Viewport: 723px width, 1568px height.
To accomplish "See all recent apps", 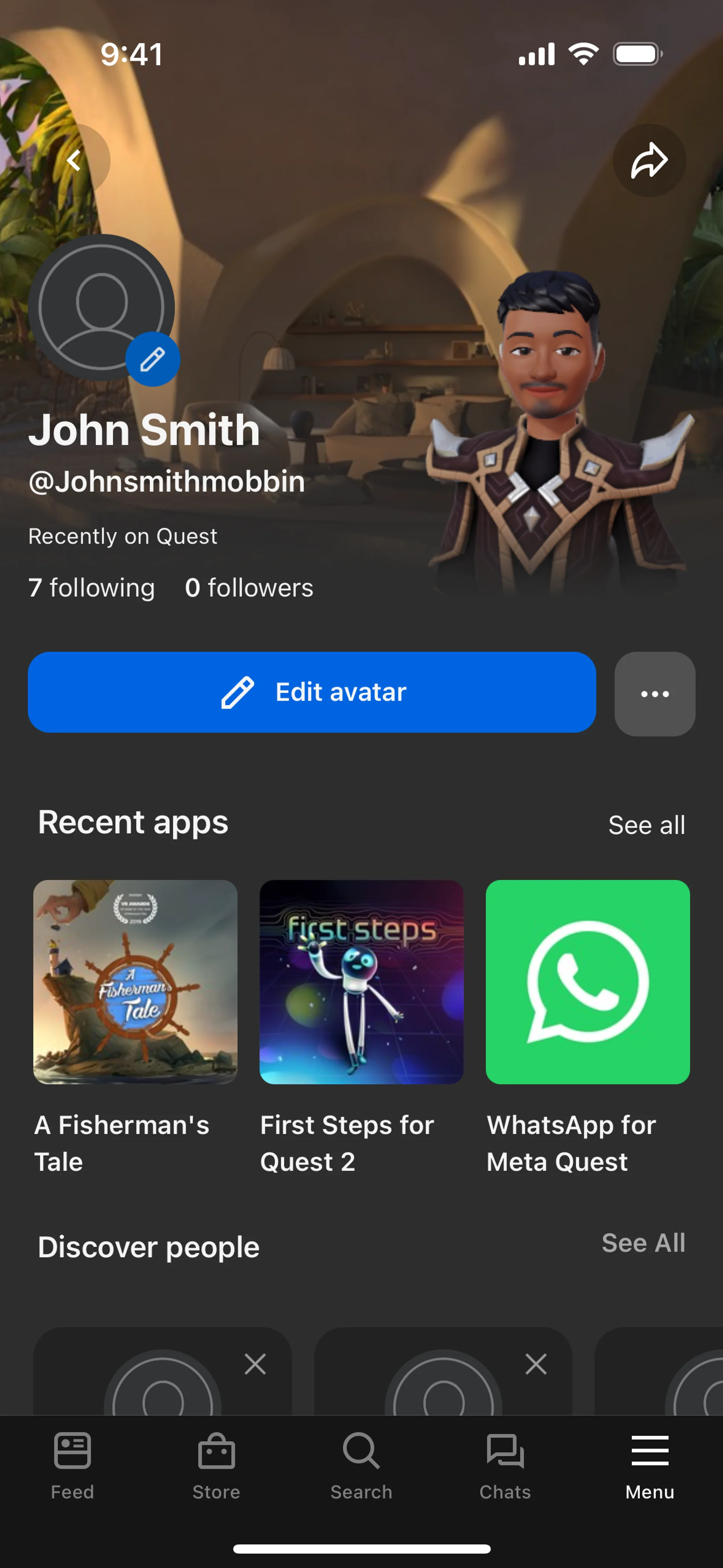I will click(x=646, y=825).
